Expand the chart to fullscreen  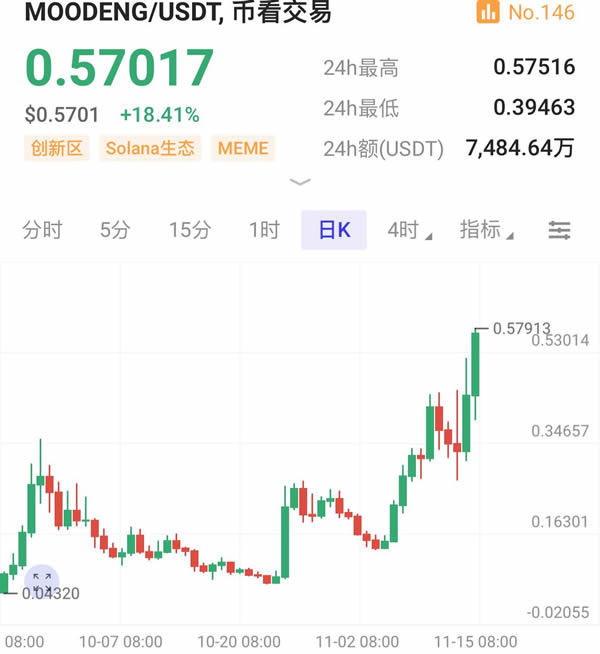point(42,583)
